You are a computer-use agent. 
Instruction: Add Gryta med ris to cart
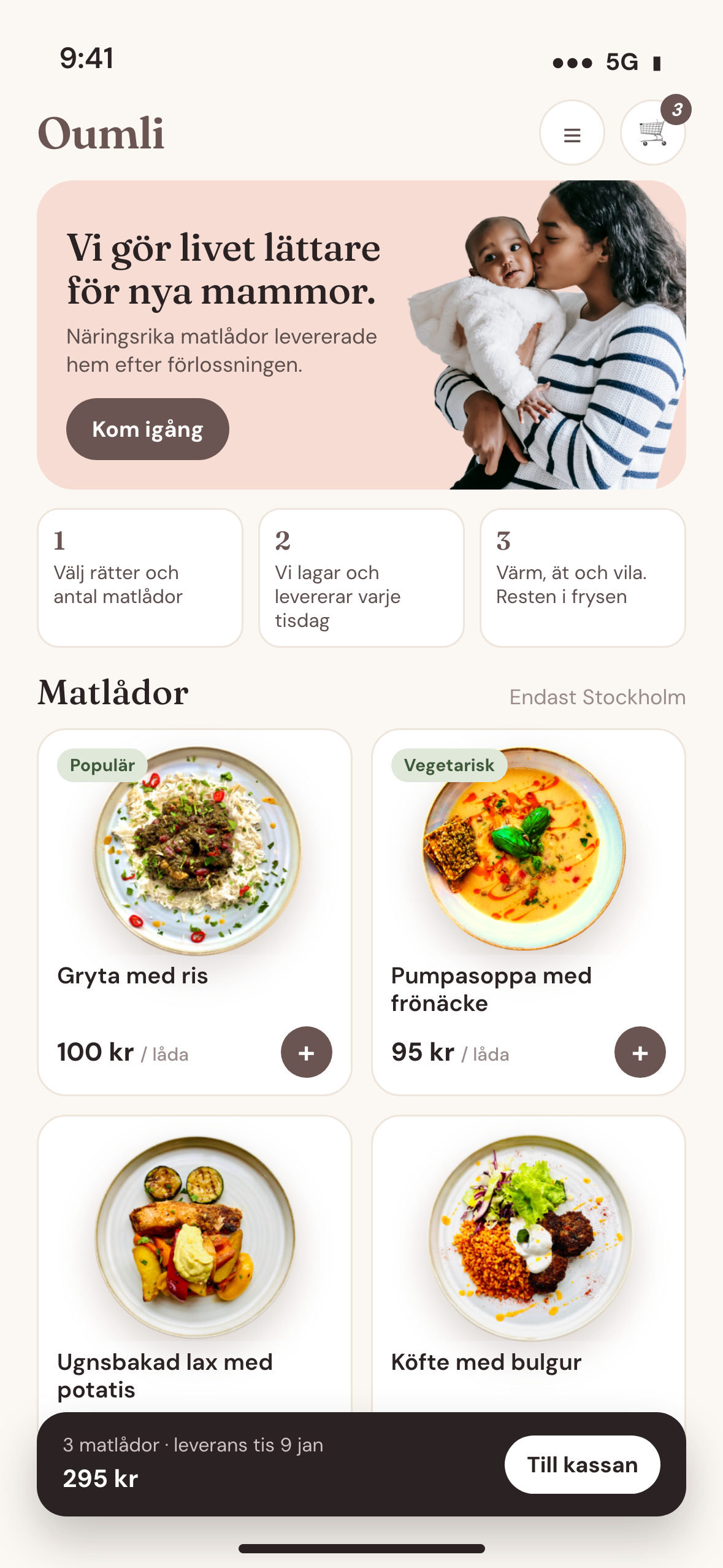306,1052
